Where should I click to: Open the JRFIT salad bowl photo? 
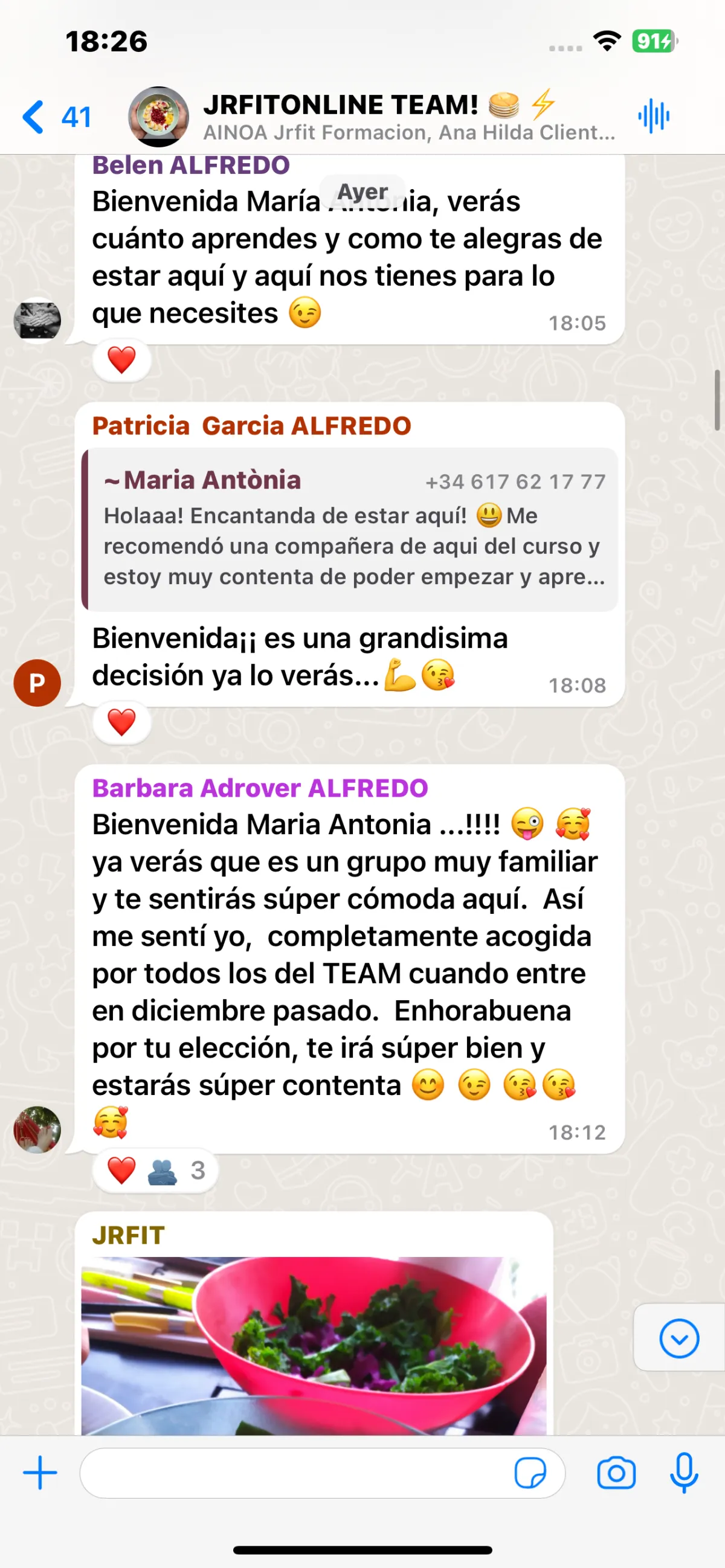[x=314, y=1345]
